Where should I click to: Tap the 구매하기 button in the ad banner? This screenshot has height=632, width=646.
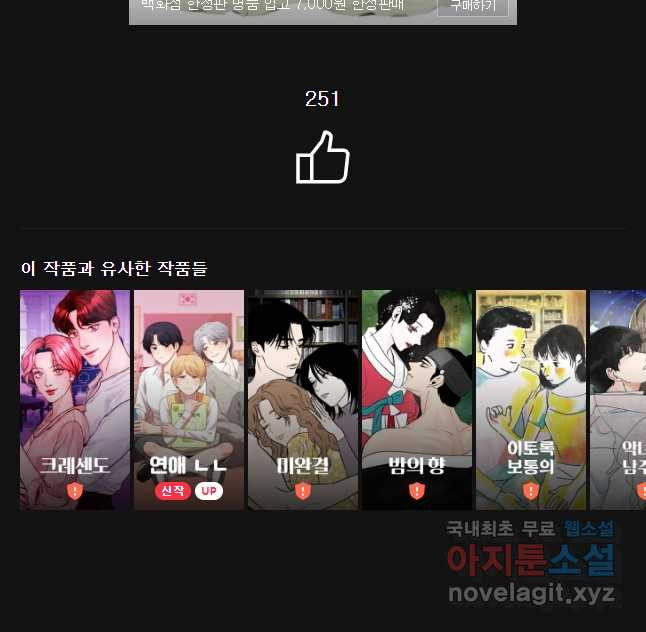pos(472,7)
